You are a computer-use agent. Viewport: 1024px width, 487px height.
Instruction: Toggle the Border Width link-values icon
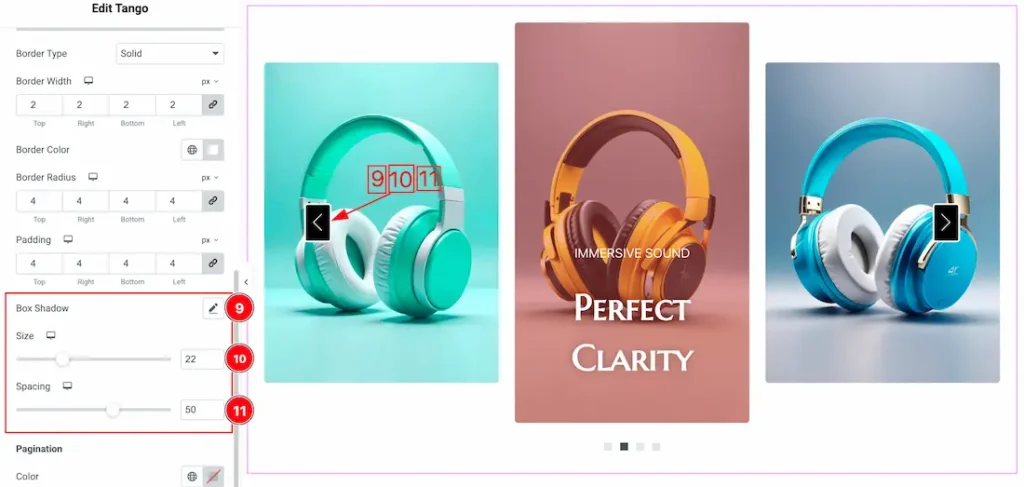coord(212,105)
